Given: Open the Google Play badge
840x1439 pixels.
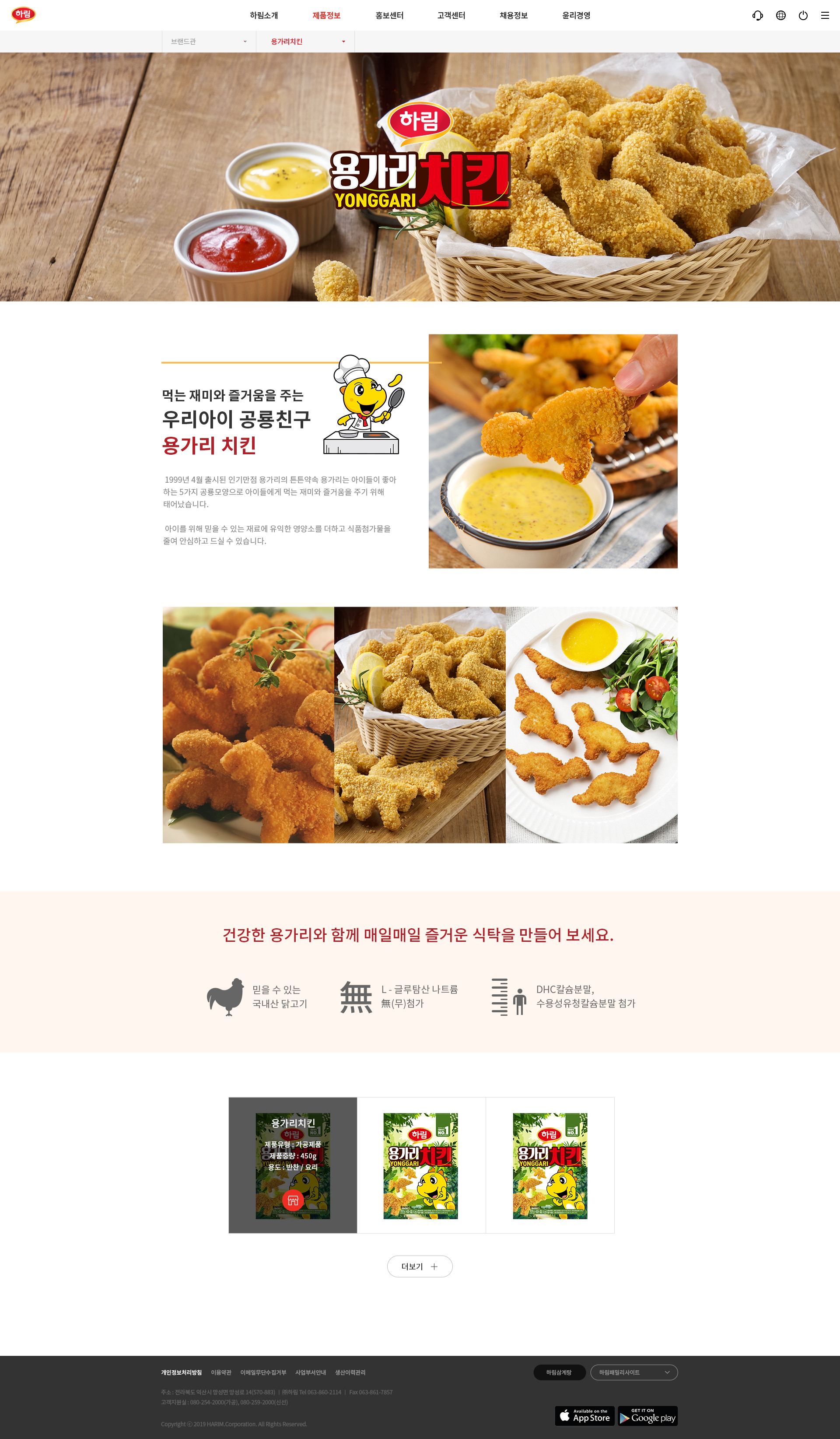Looking at the screenshot, I should (x=647, y=1416).
